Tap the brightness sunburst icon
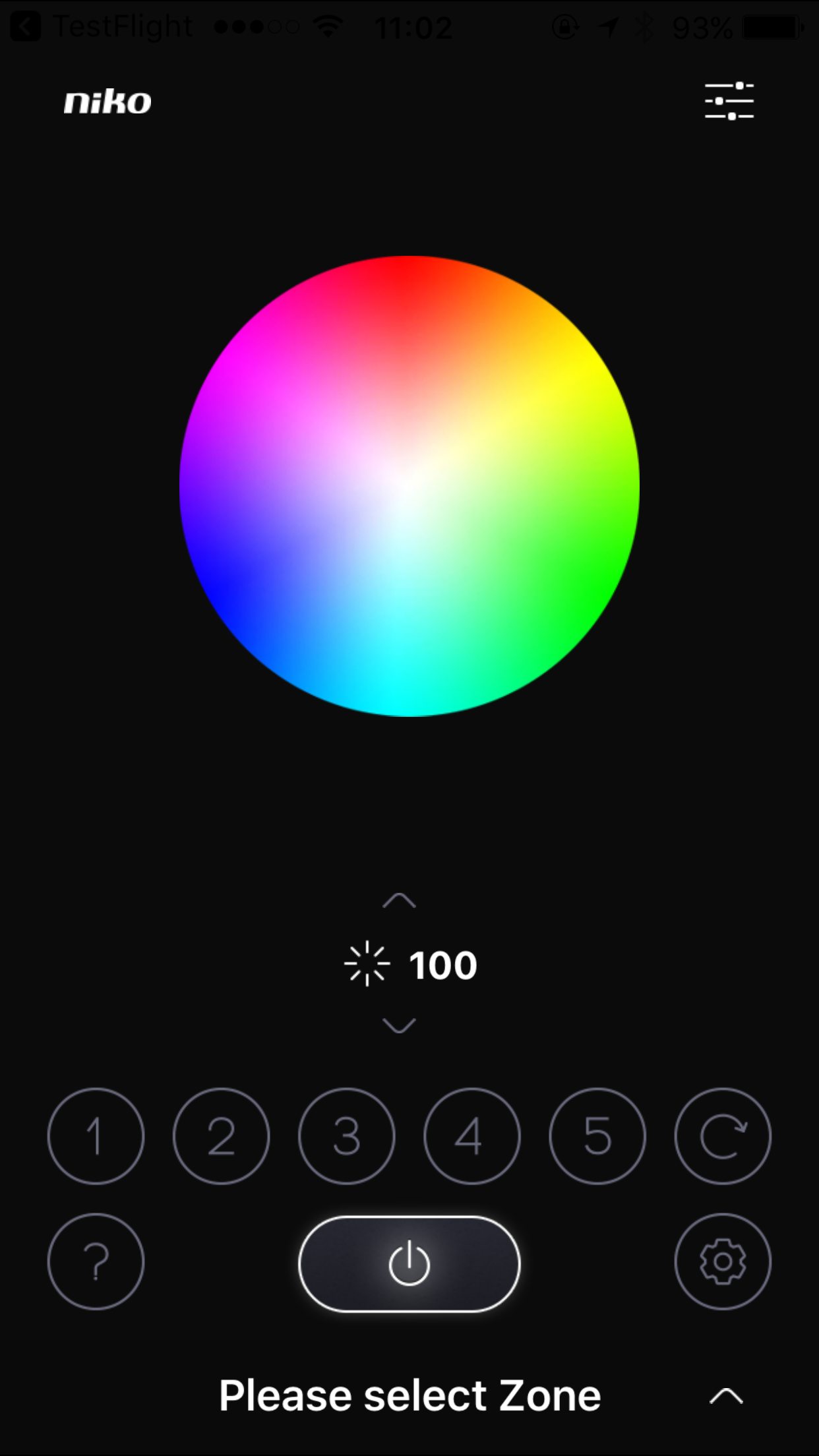Image resolution: width=819 pixels, height=1456 pixels. (x=369, y=964)
